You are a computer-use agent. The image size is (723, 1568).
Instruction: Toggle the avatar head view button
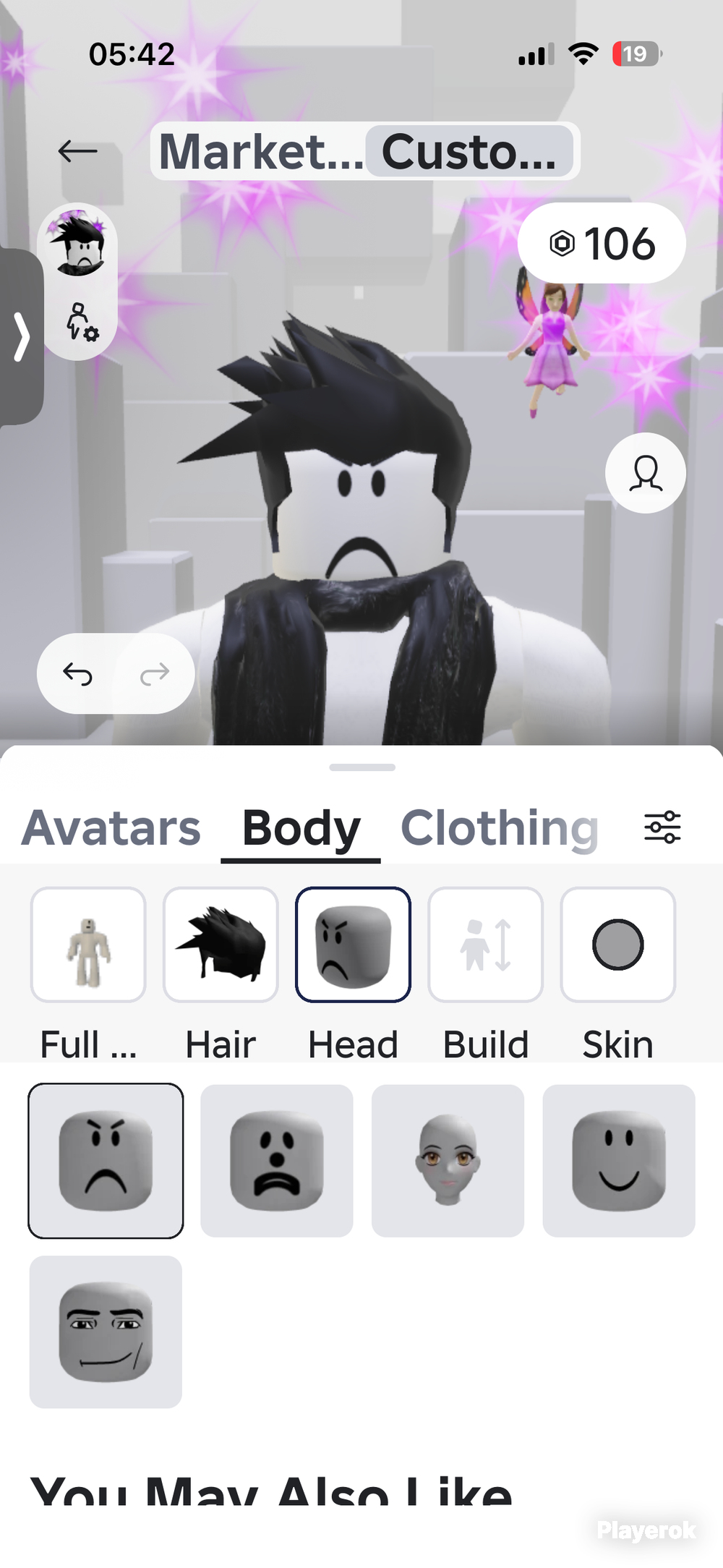(645, 473)
